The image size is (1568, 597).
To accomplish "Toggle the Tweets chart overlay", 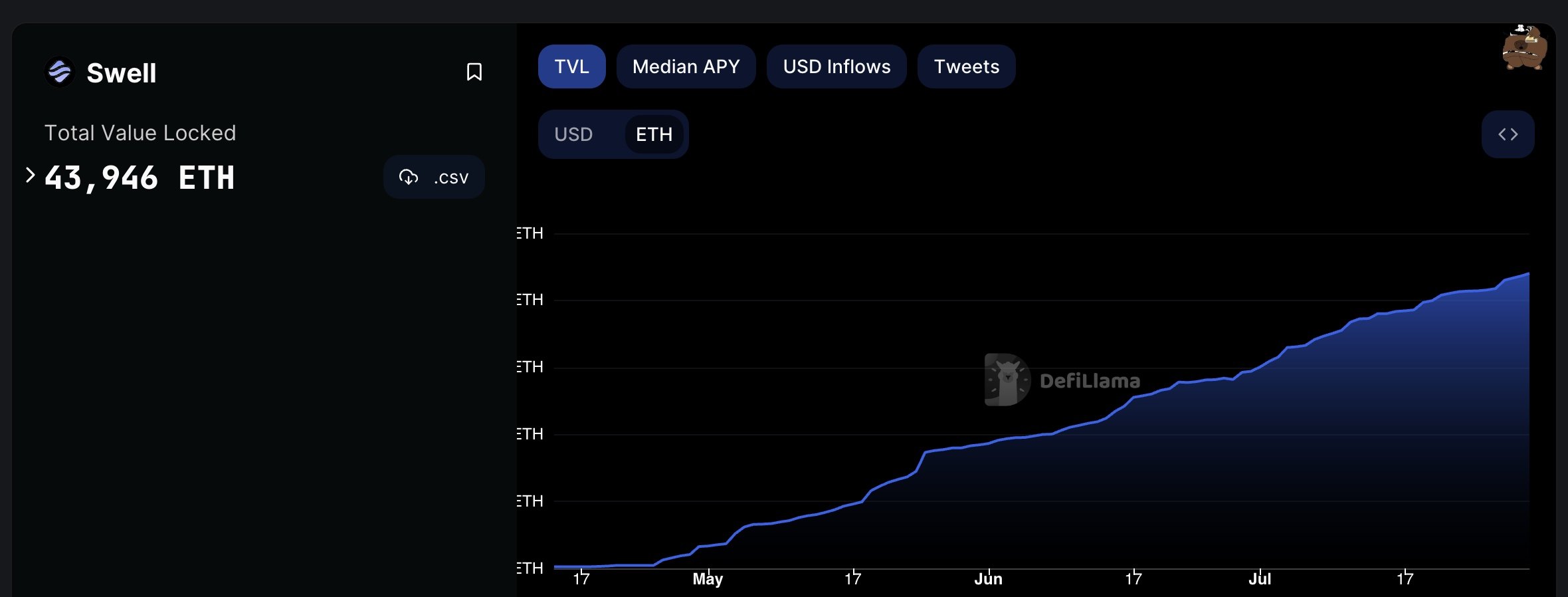I will pos(966,66).
